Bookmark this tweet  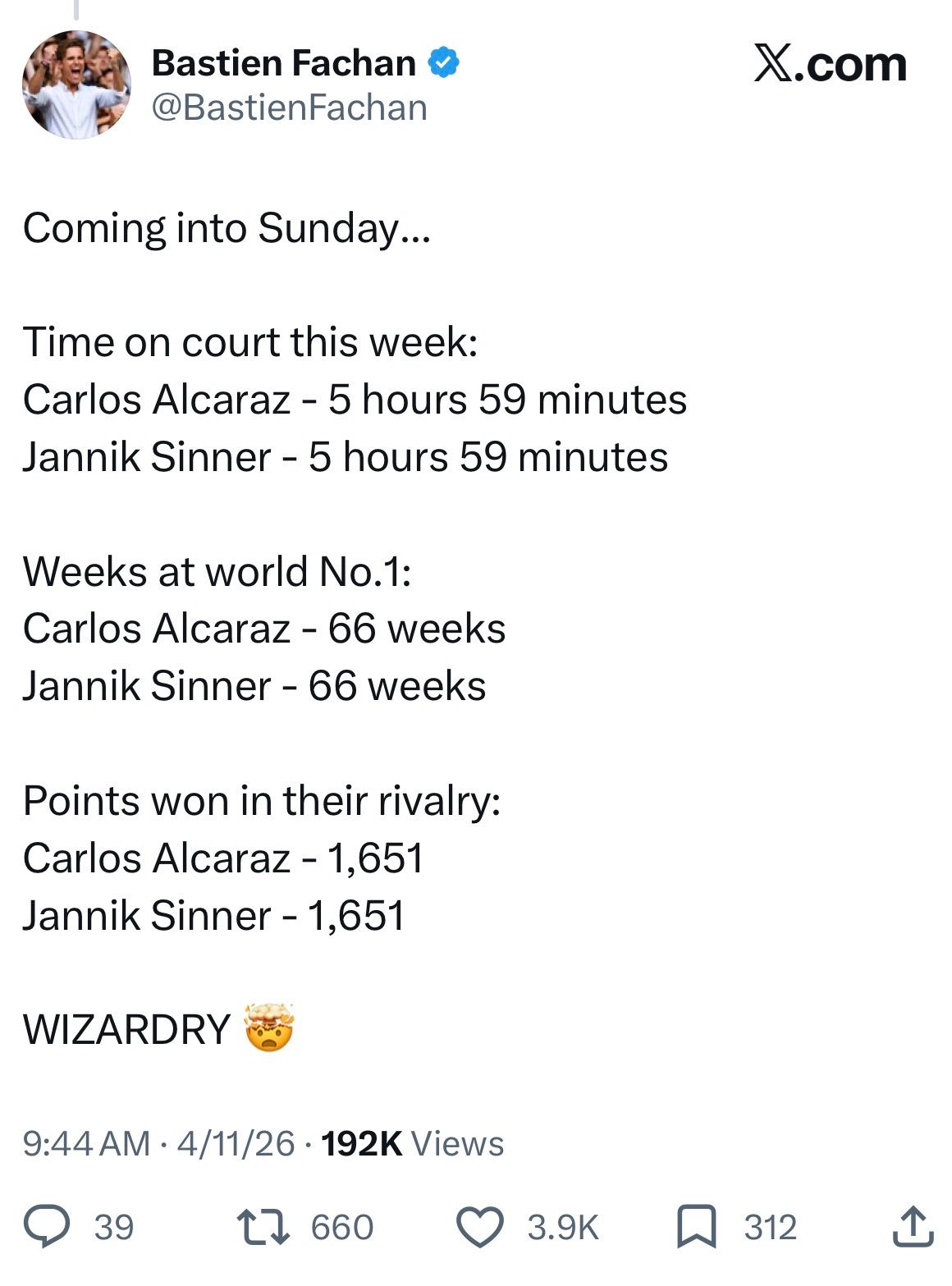[696, 1226]
